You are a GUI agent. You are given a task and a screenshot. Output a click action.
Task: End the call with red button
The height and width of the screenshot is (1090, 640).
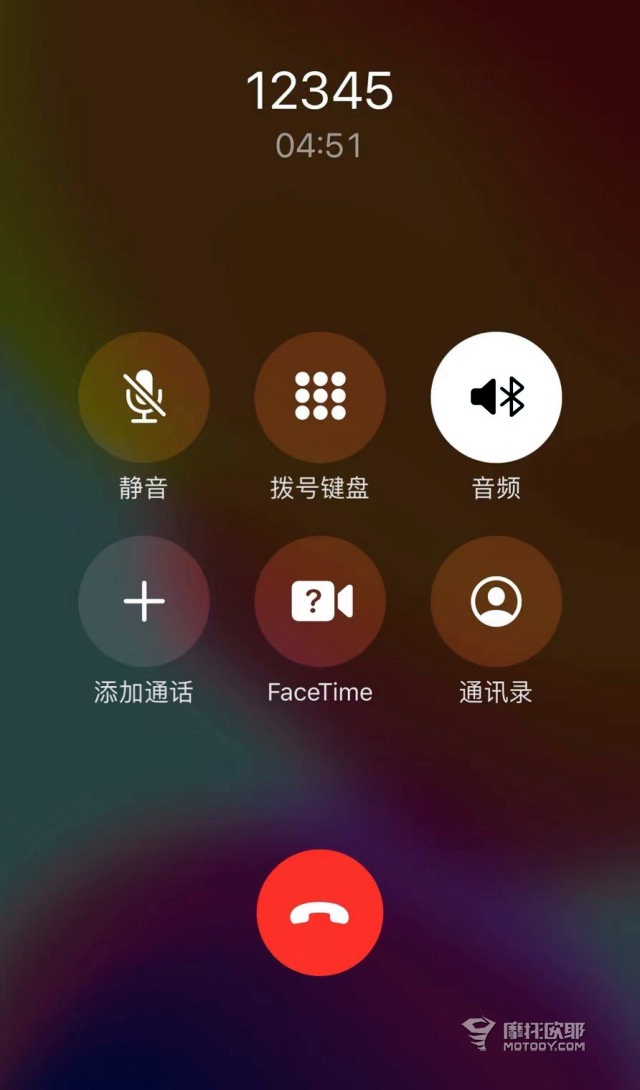pyautogui.click(x=320, y=912)
